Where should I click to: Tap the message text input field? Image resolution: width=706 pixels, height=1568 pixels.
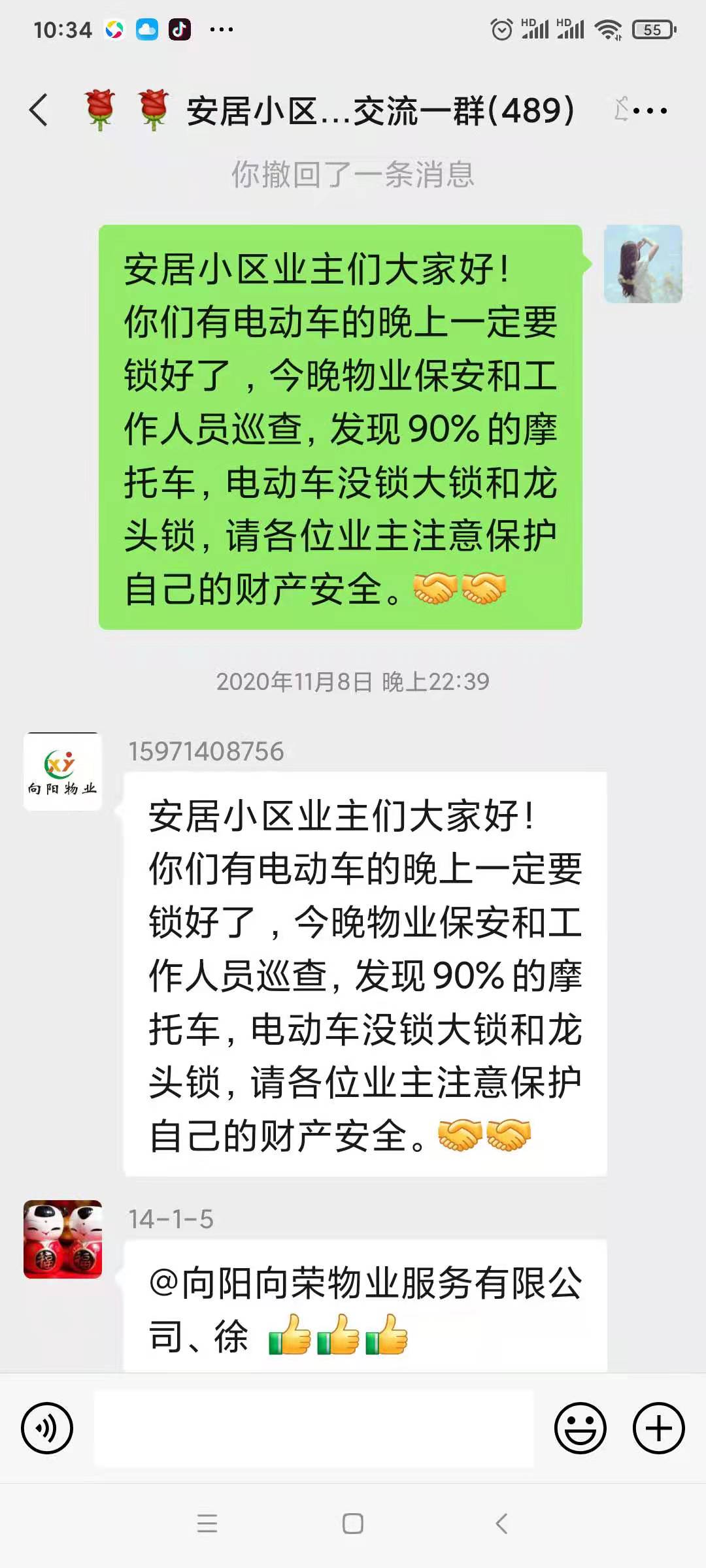pos(314,1428)
